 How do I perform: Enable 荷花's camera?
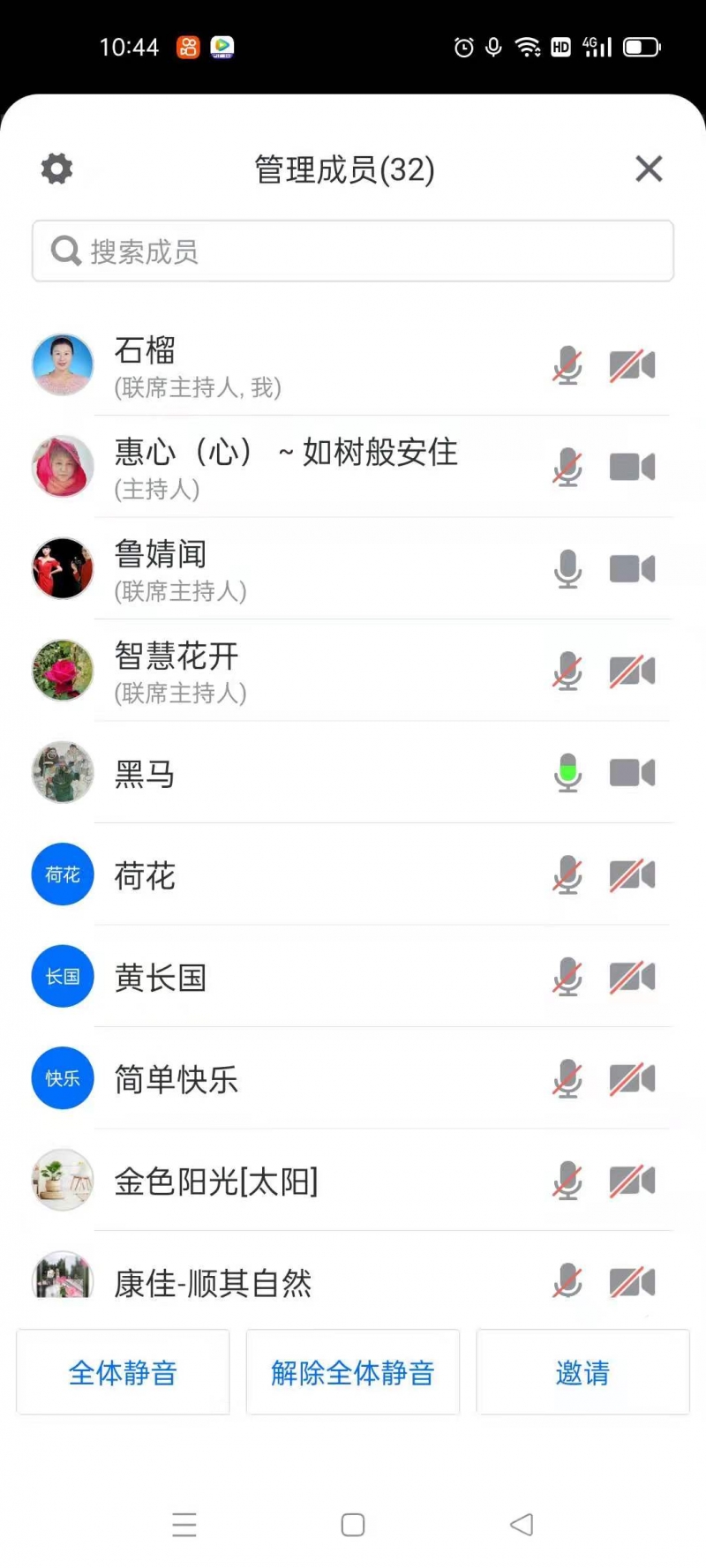[631, 874]
